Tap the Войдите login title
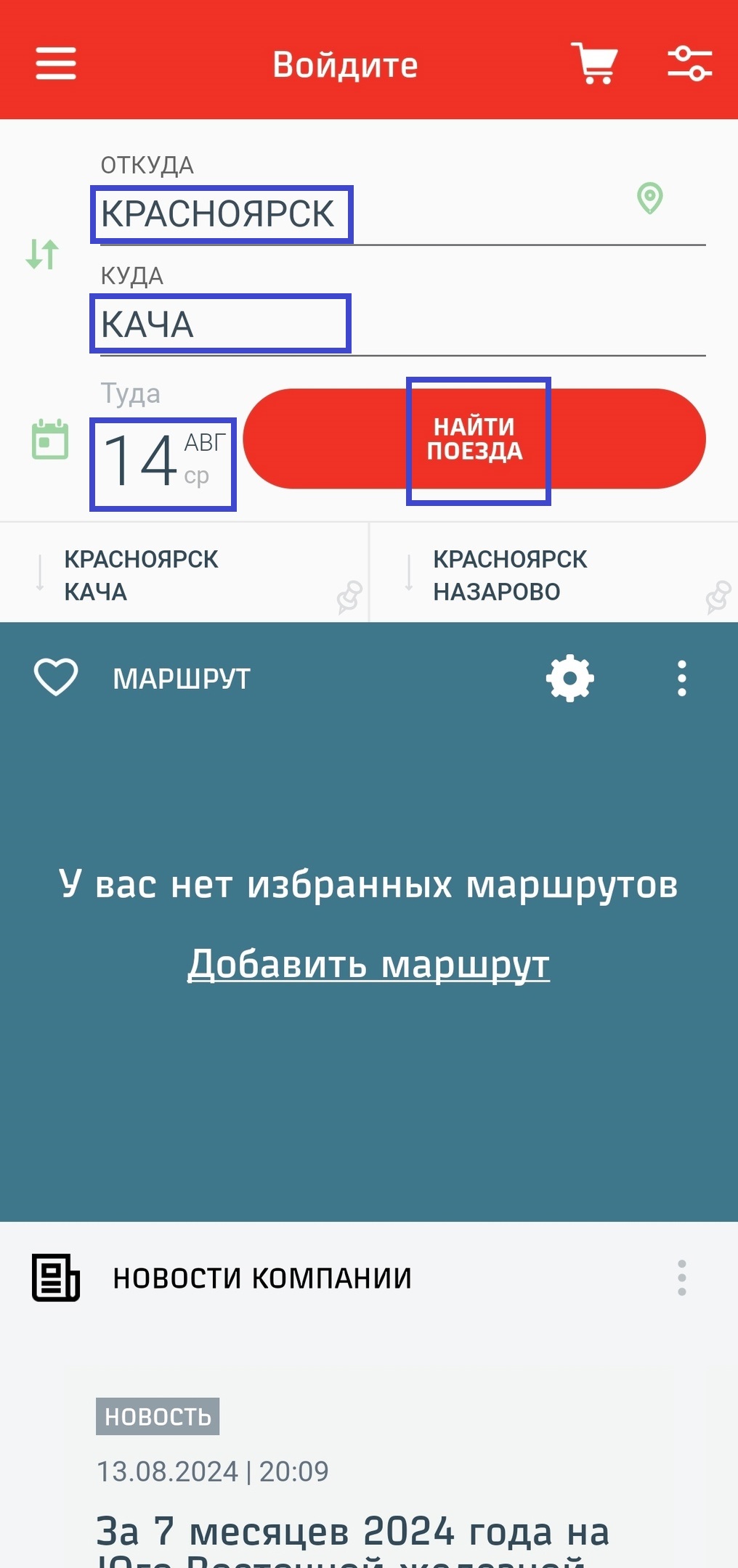The image size is (738, 1568). tap(346, 65)
